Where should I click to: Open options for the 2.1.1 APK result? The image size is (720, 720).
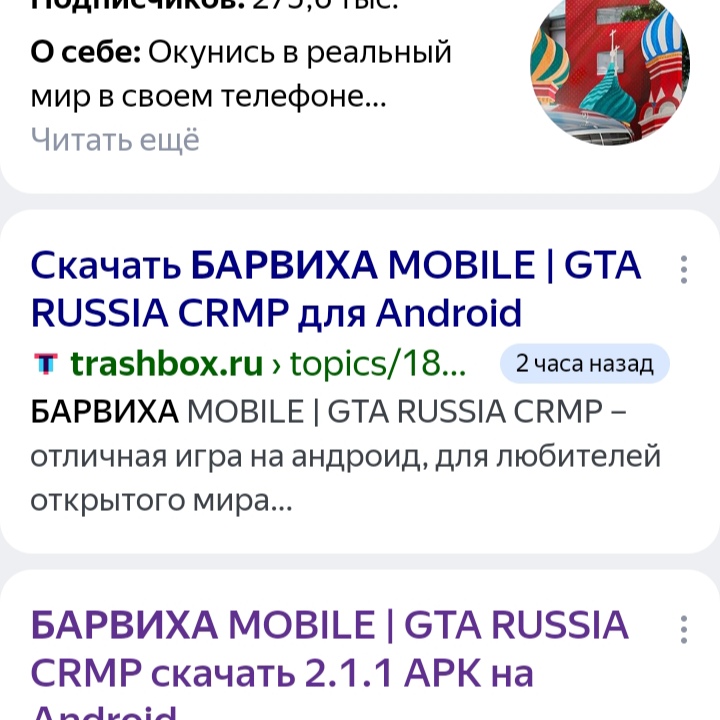tap(684, 629)
